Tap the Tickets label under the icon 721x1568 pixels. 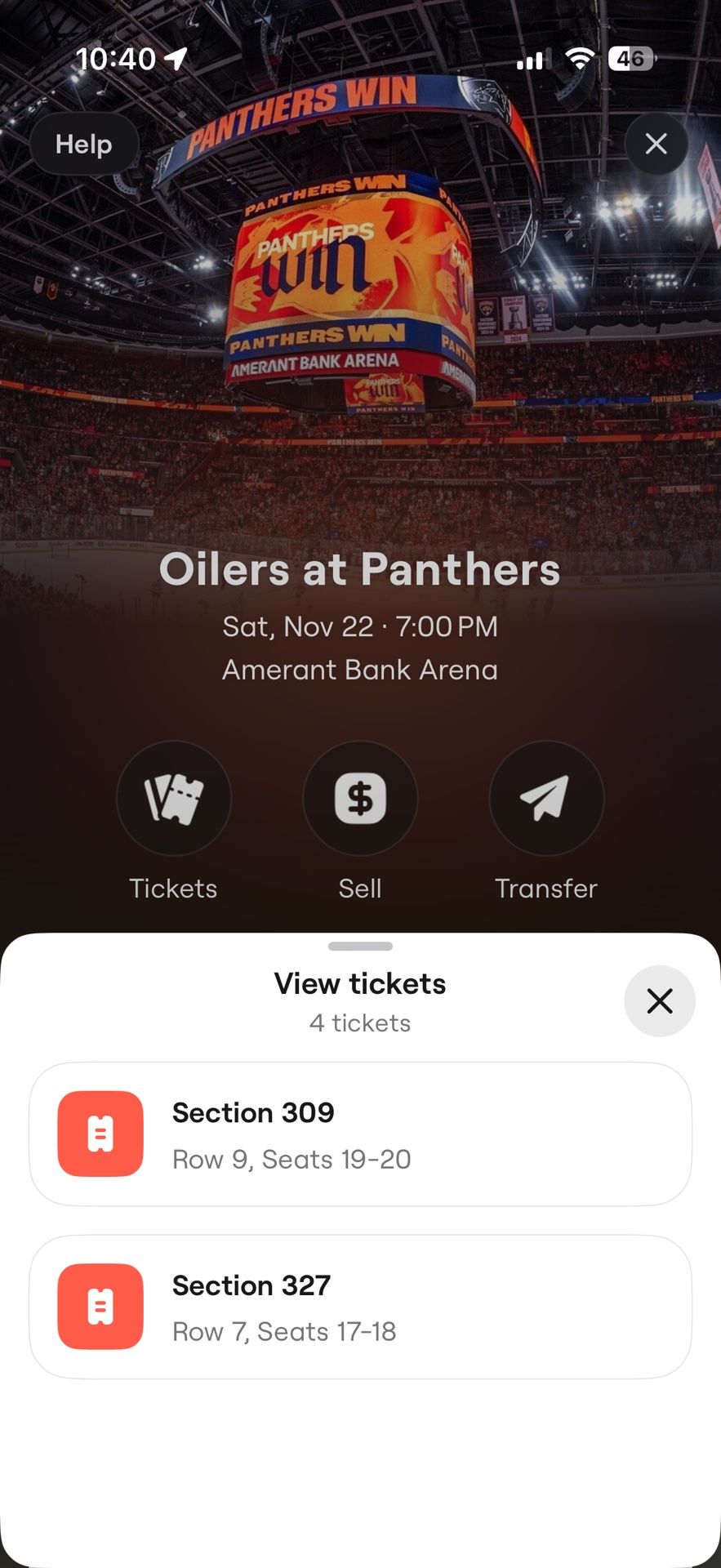point(173,888)
